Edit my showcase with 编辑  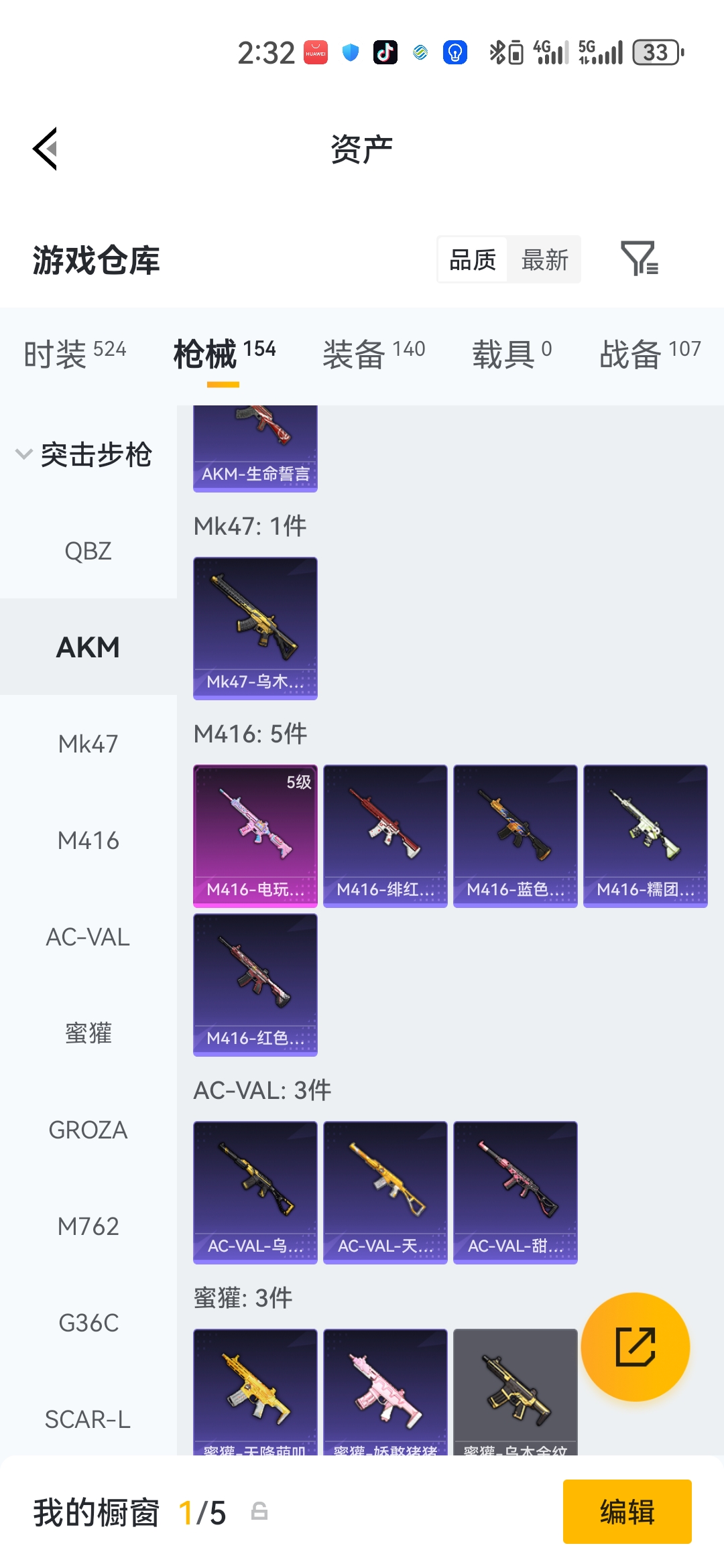pos(627,1512)
